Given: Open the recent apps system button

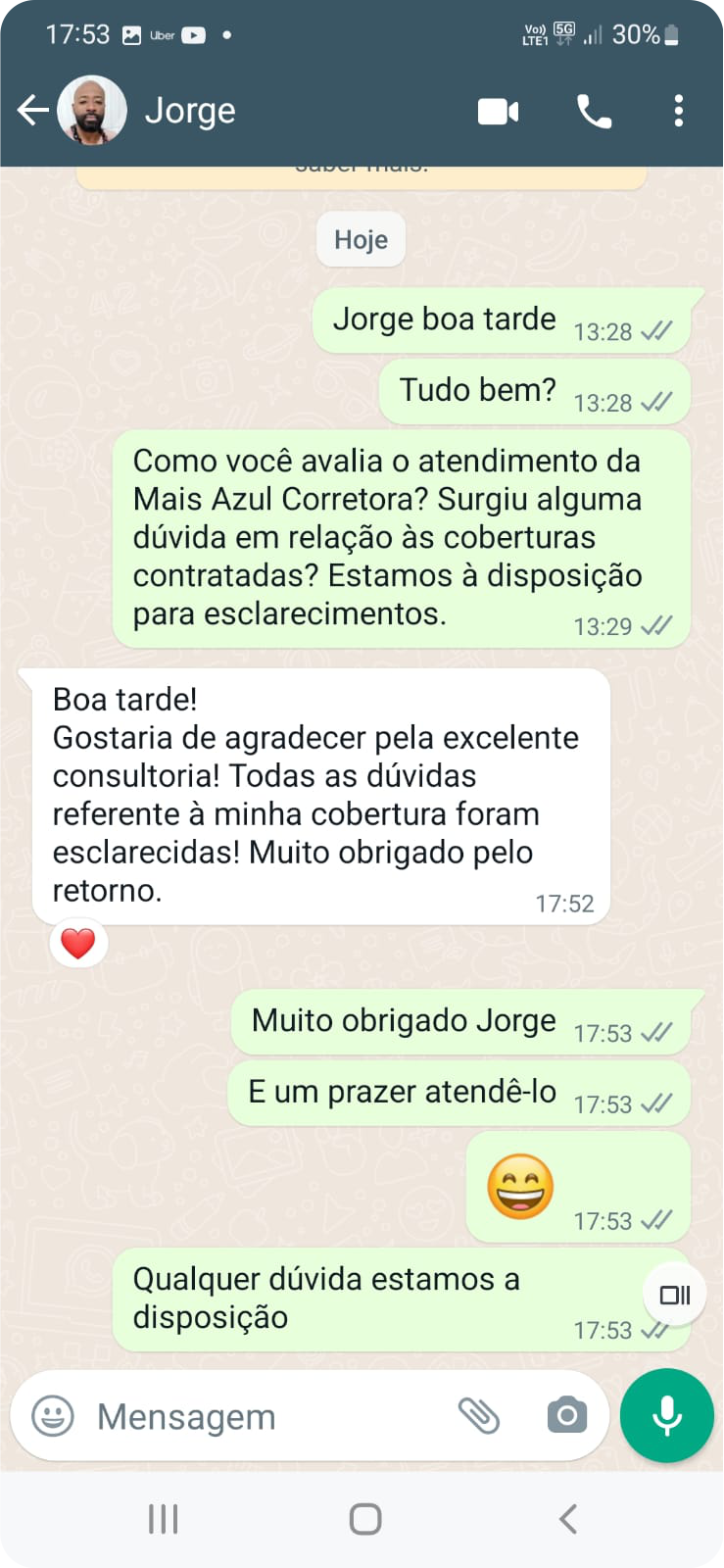Looking at the screenshot, I should point(163,1519).
